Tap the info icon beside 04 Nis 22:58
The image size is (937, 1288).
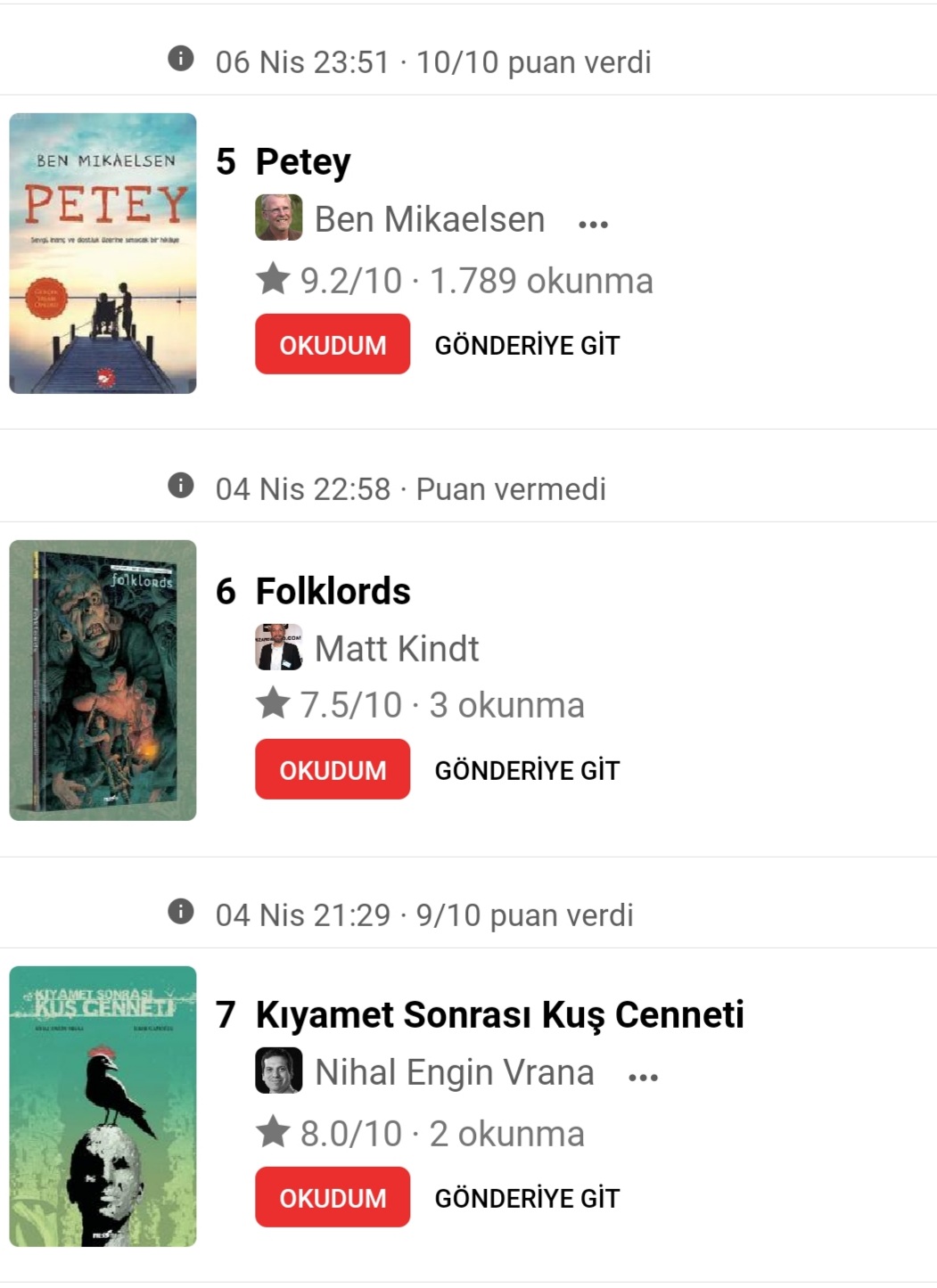tap(181, 486)
